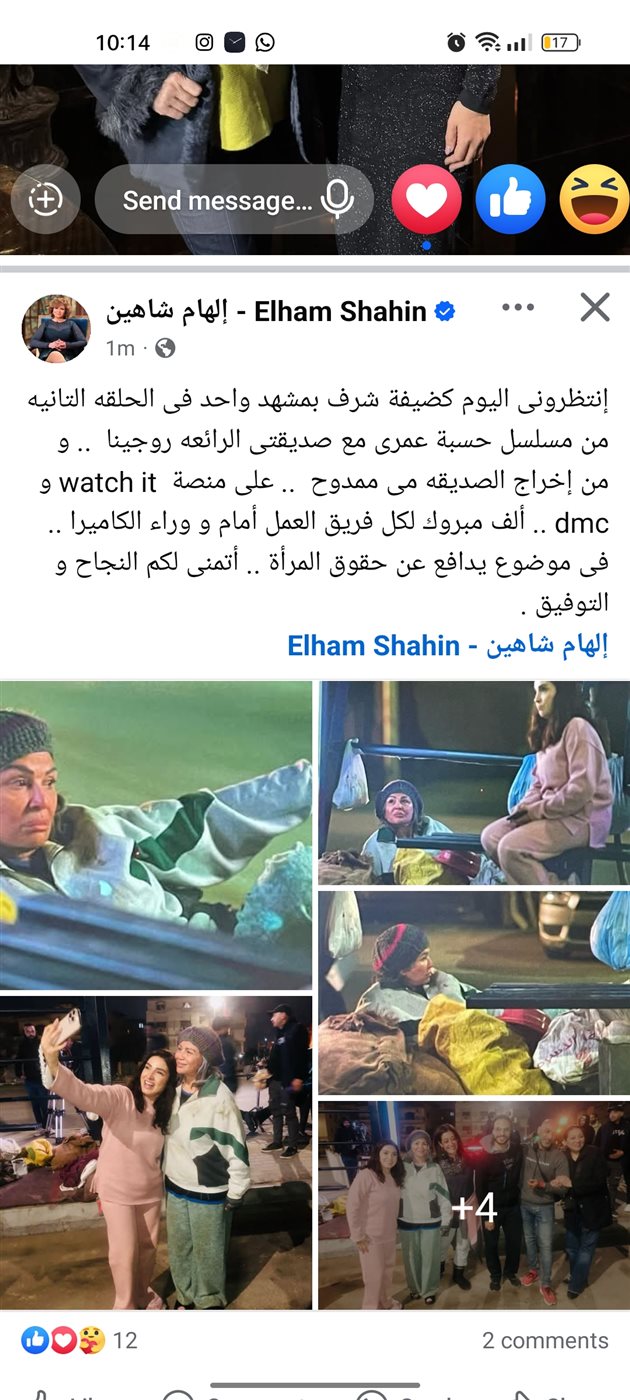Open the blue Elham Shahin link under the text
The height and width of the screenshot is (1400, 630).
447,646
